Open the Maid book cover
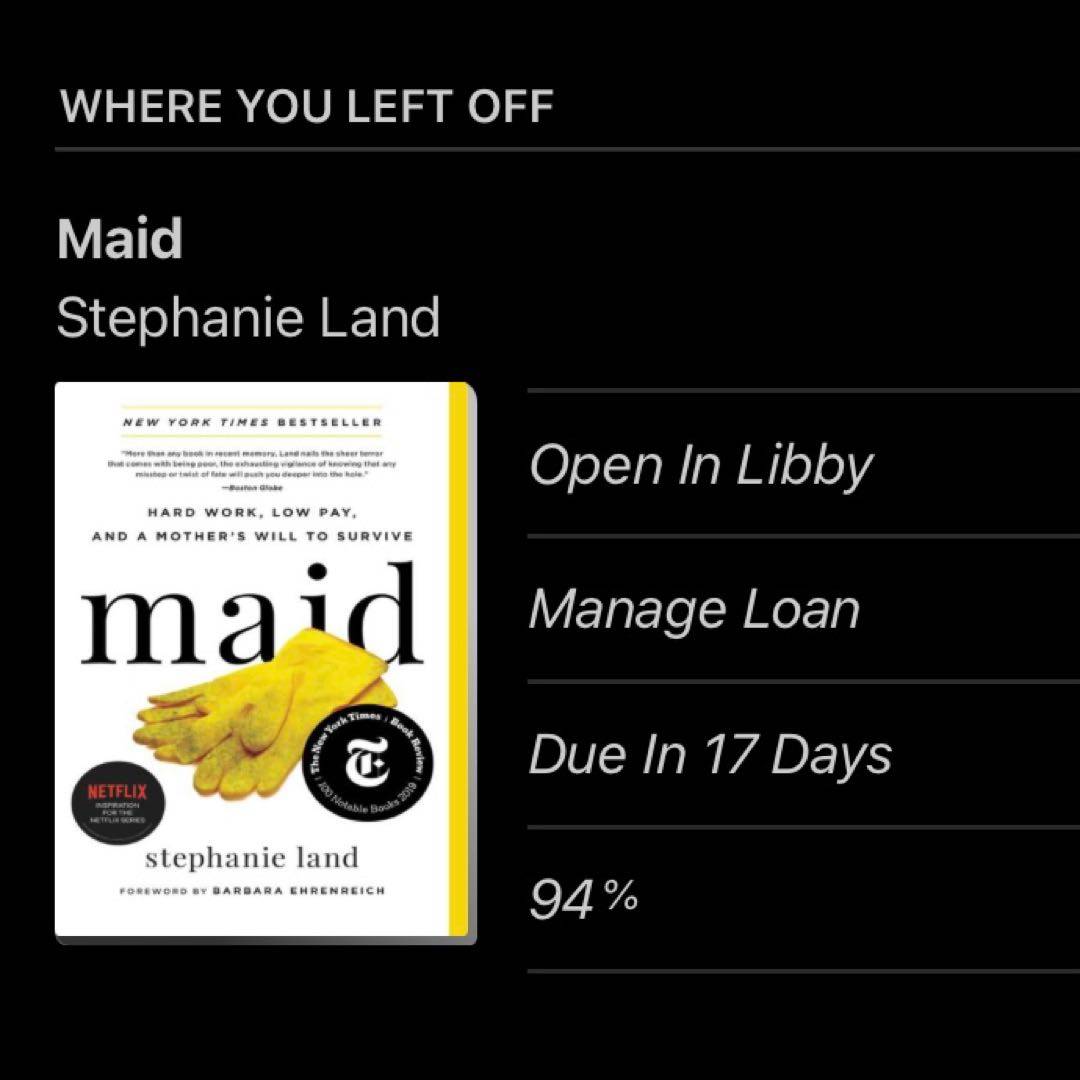This screenshot has width=1080, height=1080. (265, 662)
